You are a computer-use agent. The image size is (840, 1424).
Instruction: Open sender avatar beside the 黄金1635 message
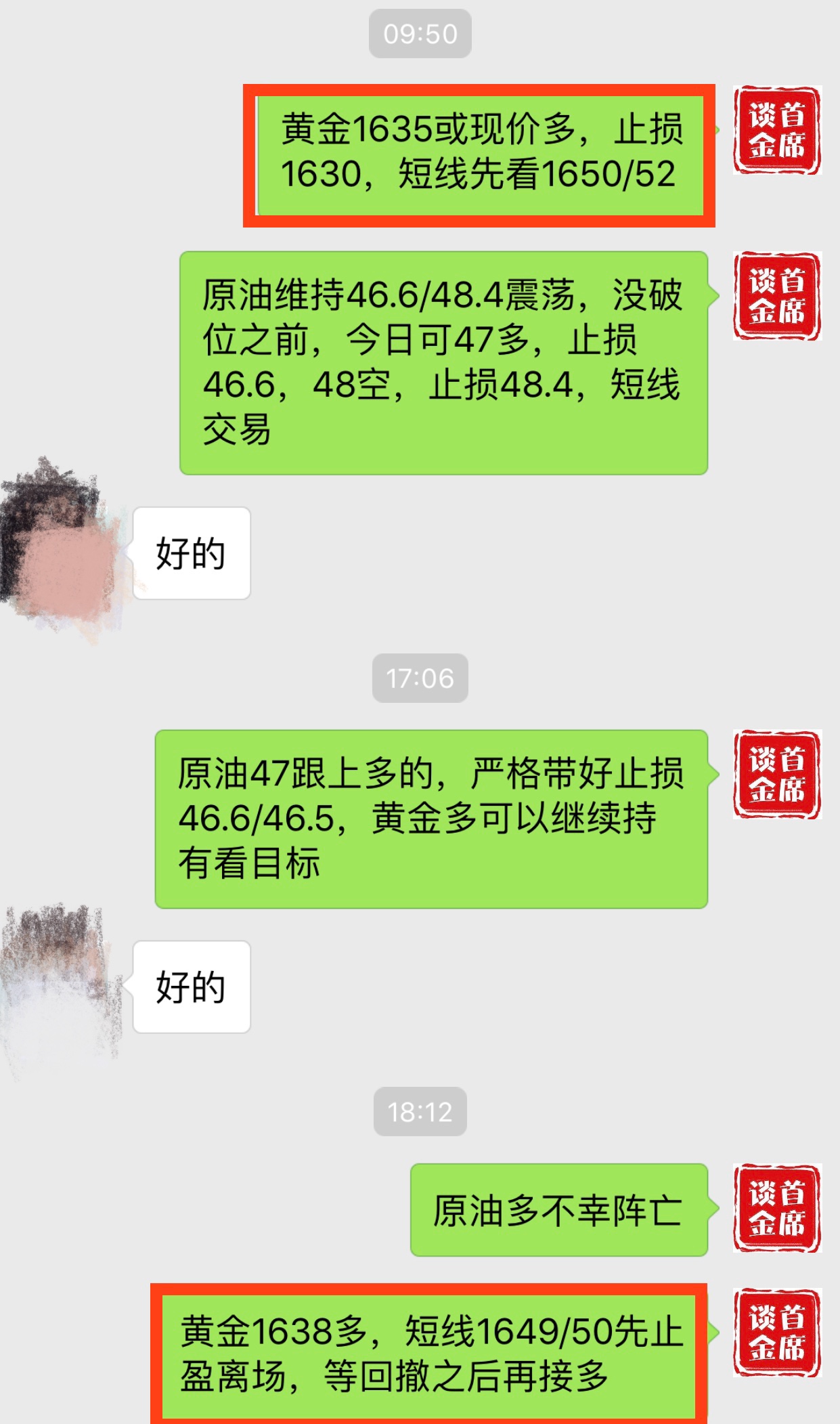click(777, 130)
